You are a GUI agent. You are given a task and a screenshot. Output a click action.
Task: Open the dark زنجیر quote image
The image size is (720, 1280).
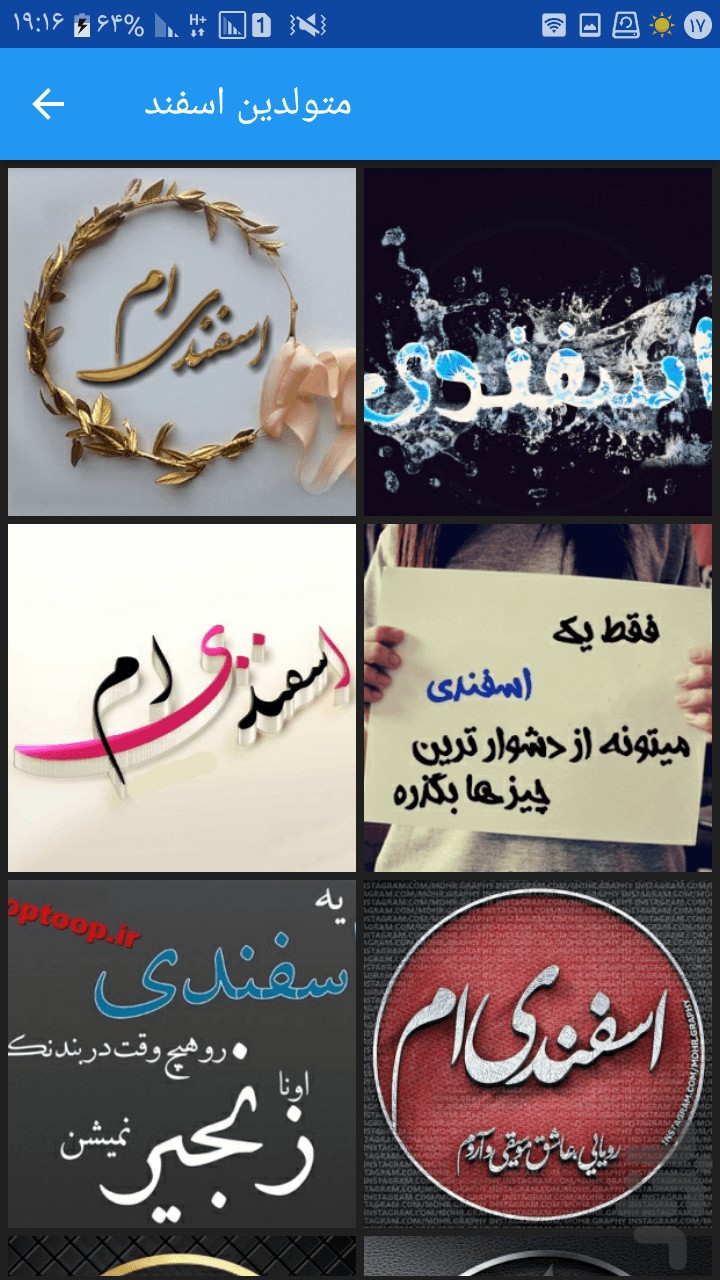coord(182,1054)
